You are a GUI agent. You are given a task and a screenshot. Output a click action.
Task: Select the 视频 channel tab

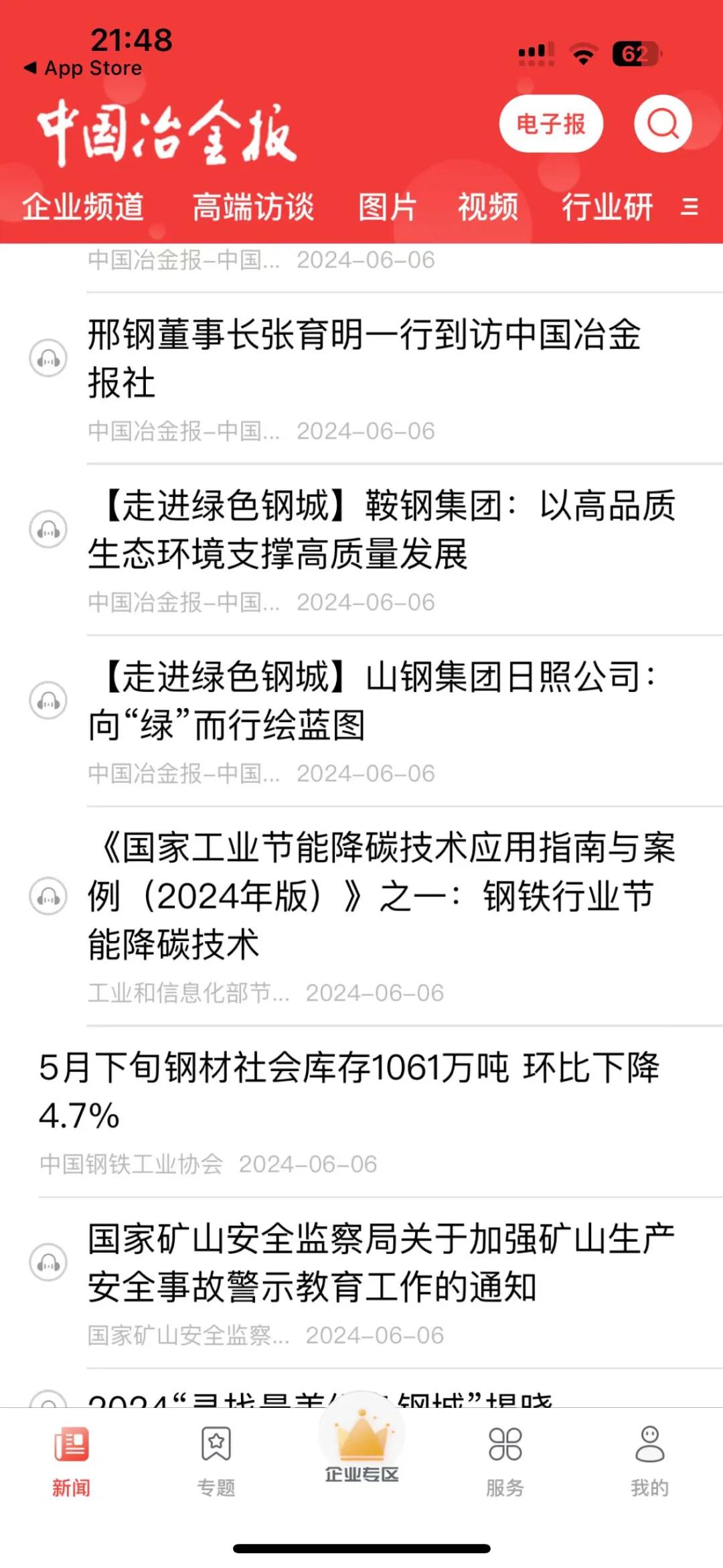[488, 206]
